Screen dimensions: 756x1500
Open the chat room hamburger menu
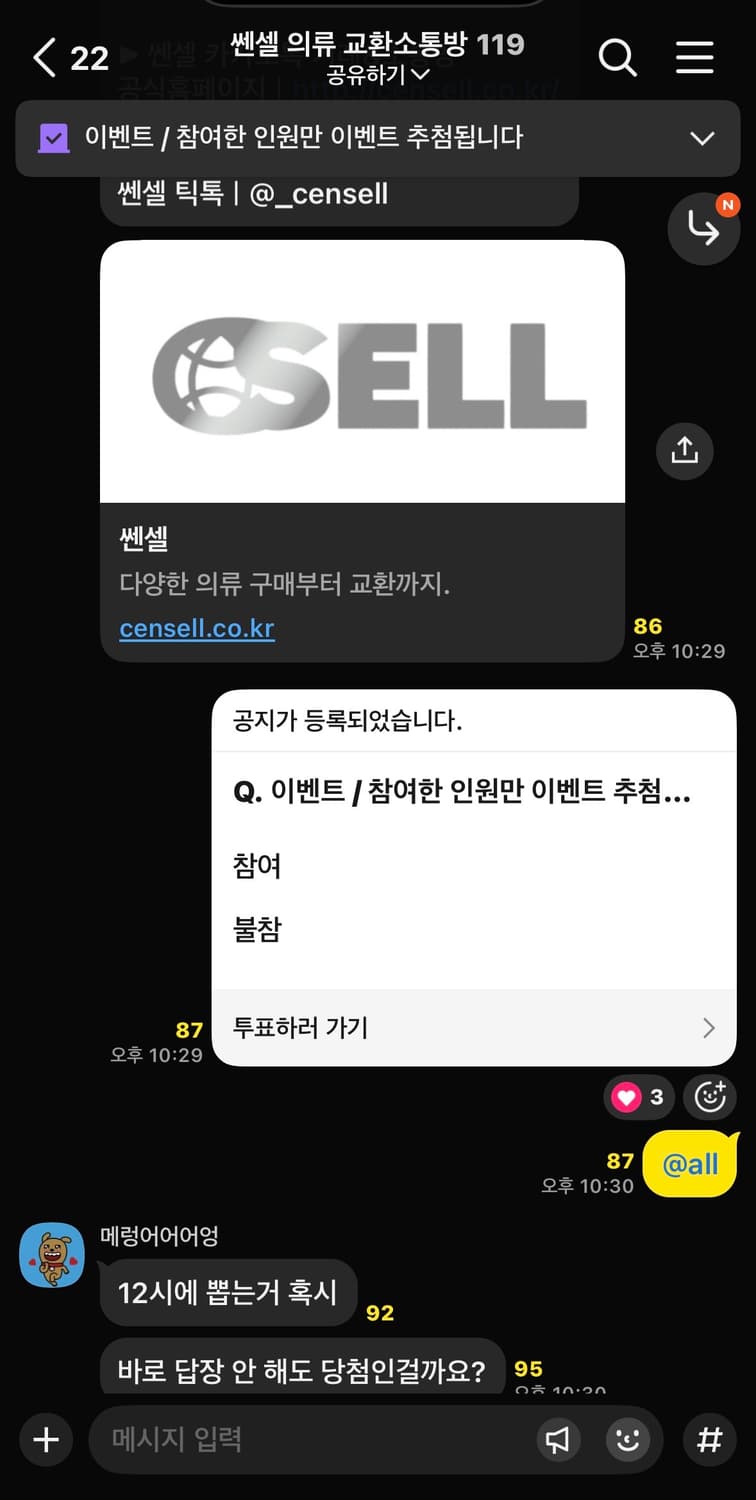click(695, 58)
